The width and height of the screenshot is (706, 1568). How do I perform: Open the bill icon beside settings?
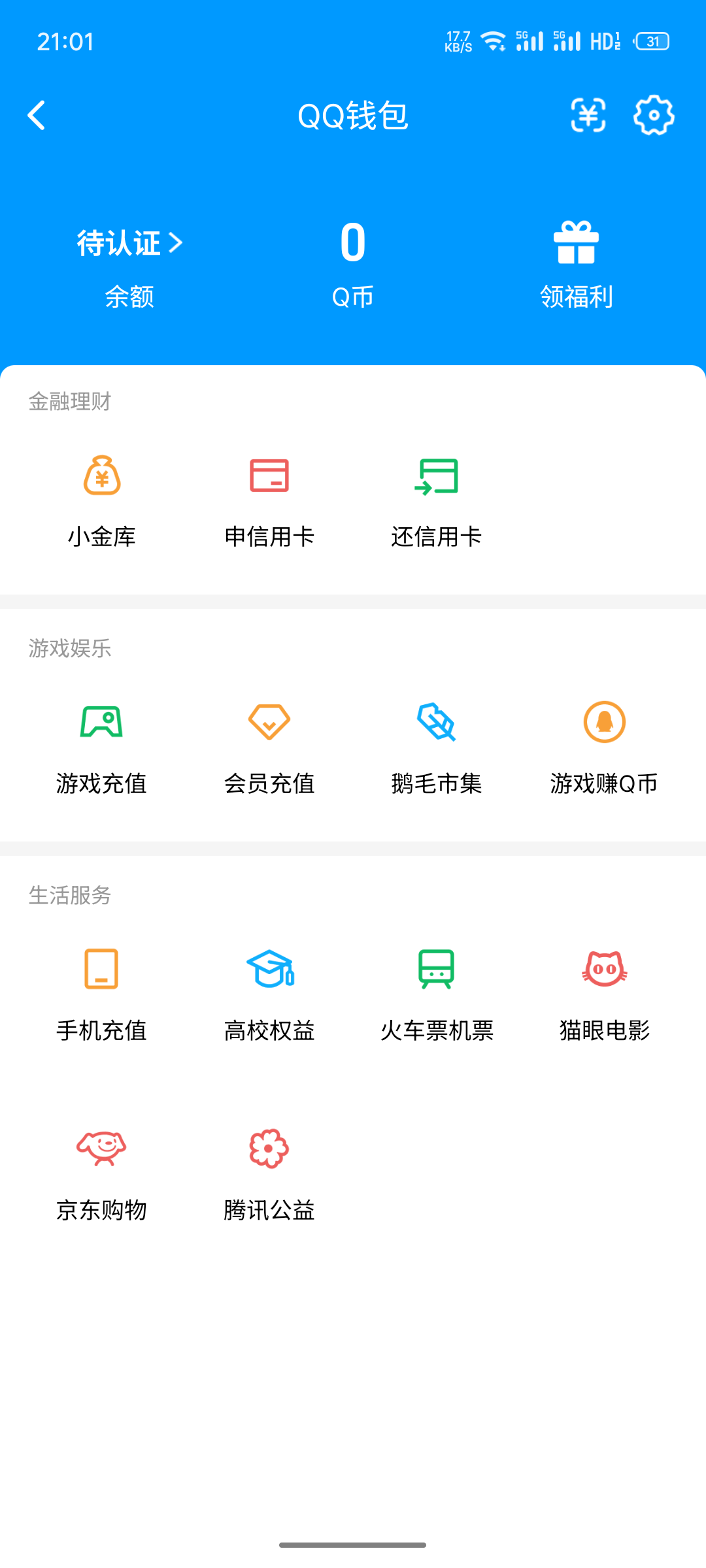[587, 116]
